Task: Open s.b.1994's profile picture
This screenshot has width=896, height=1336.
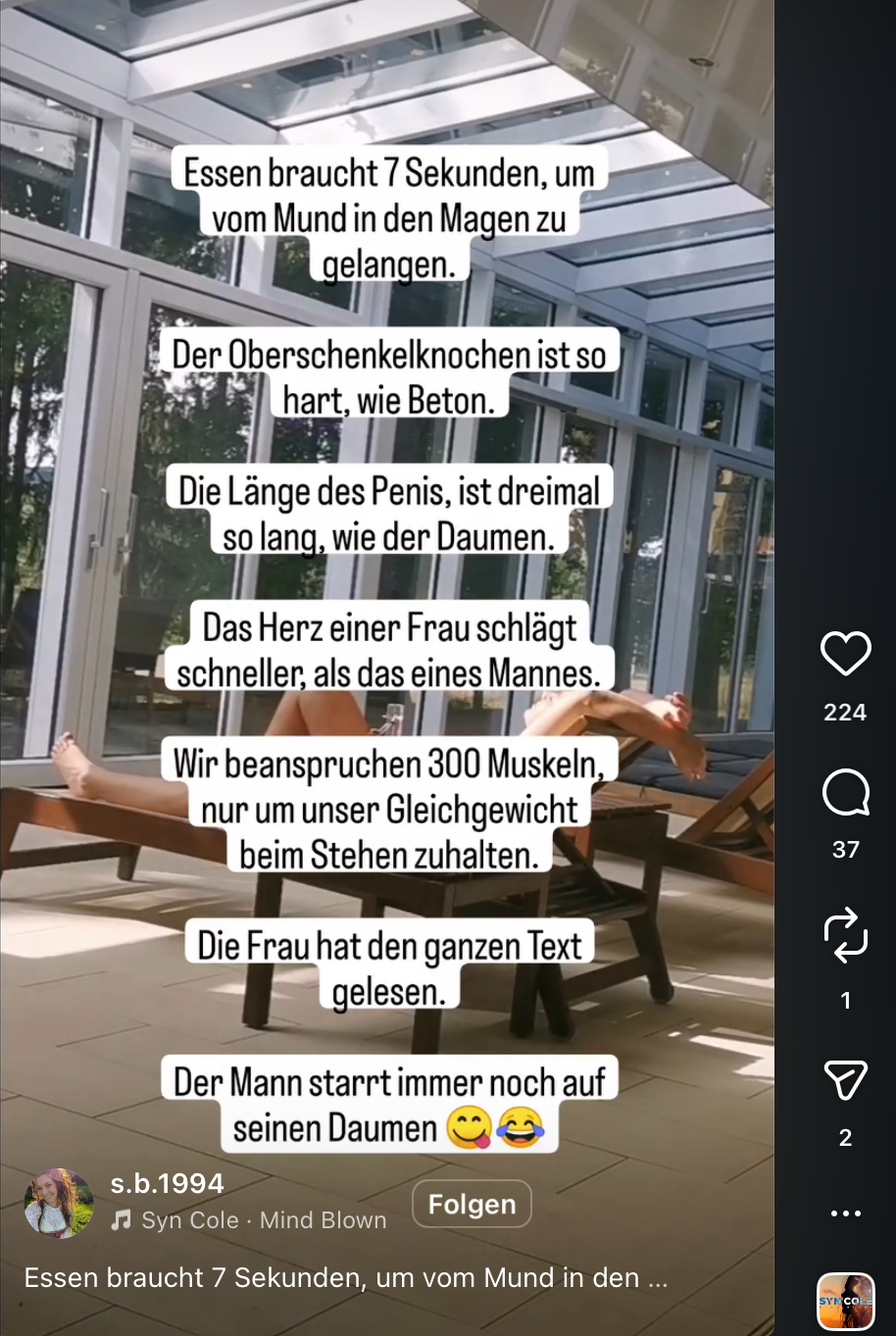Action: pos(59,1203)
